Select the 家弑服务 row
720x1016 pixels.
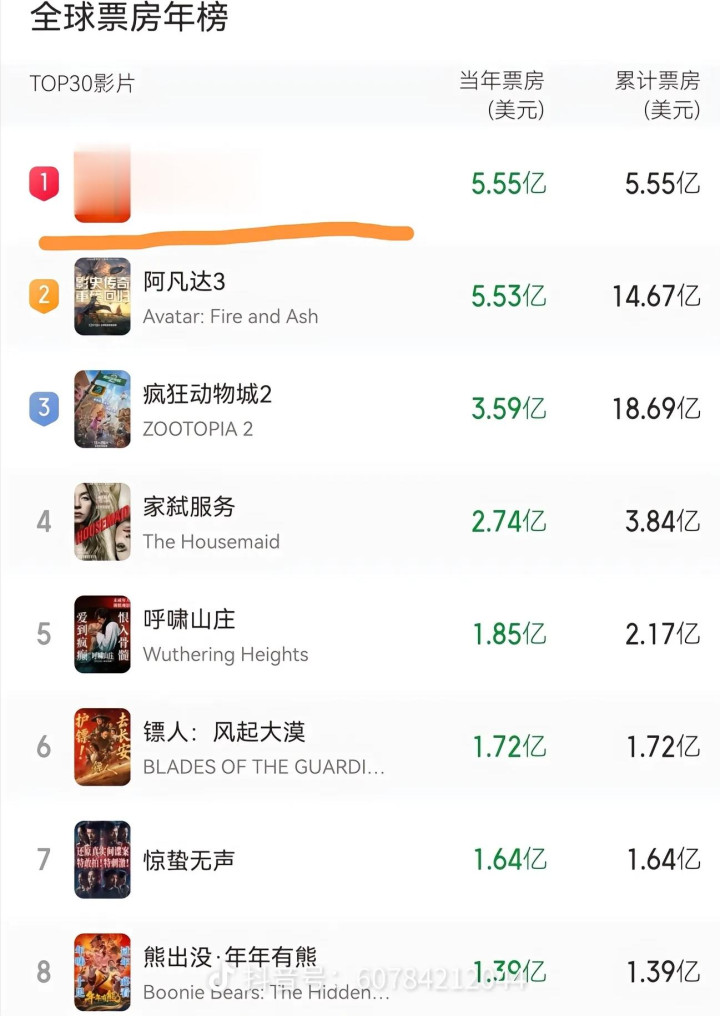click(189, 507)
